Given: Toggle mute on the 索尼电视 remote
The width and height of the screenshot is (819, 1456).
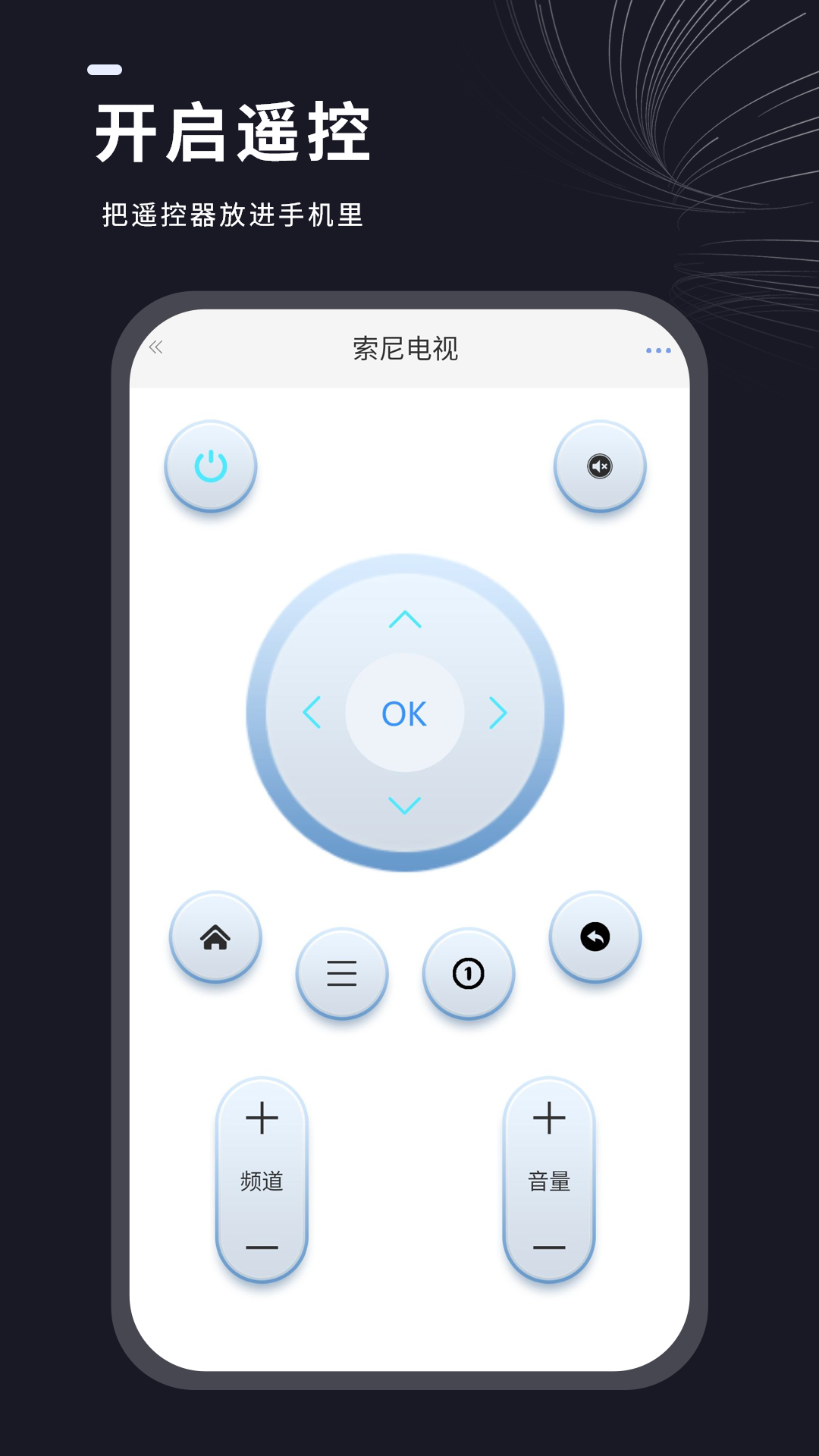Looking at the screenshot, I should (599, 466).
